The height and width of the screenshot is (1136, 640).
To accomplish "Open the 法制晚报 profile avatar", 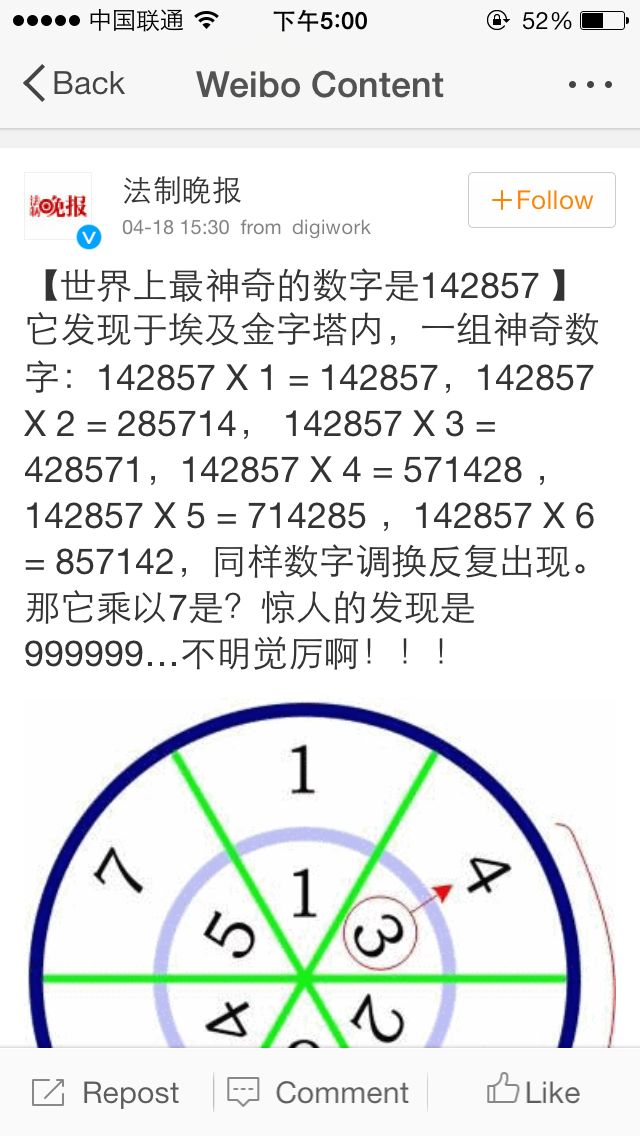I will pyautogui.click(x=58, y=206).
